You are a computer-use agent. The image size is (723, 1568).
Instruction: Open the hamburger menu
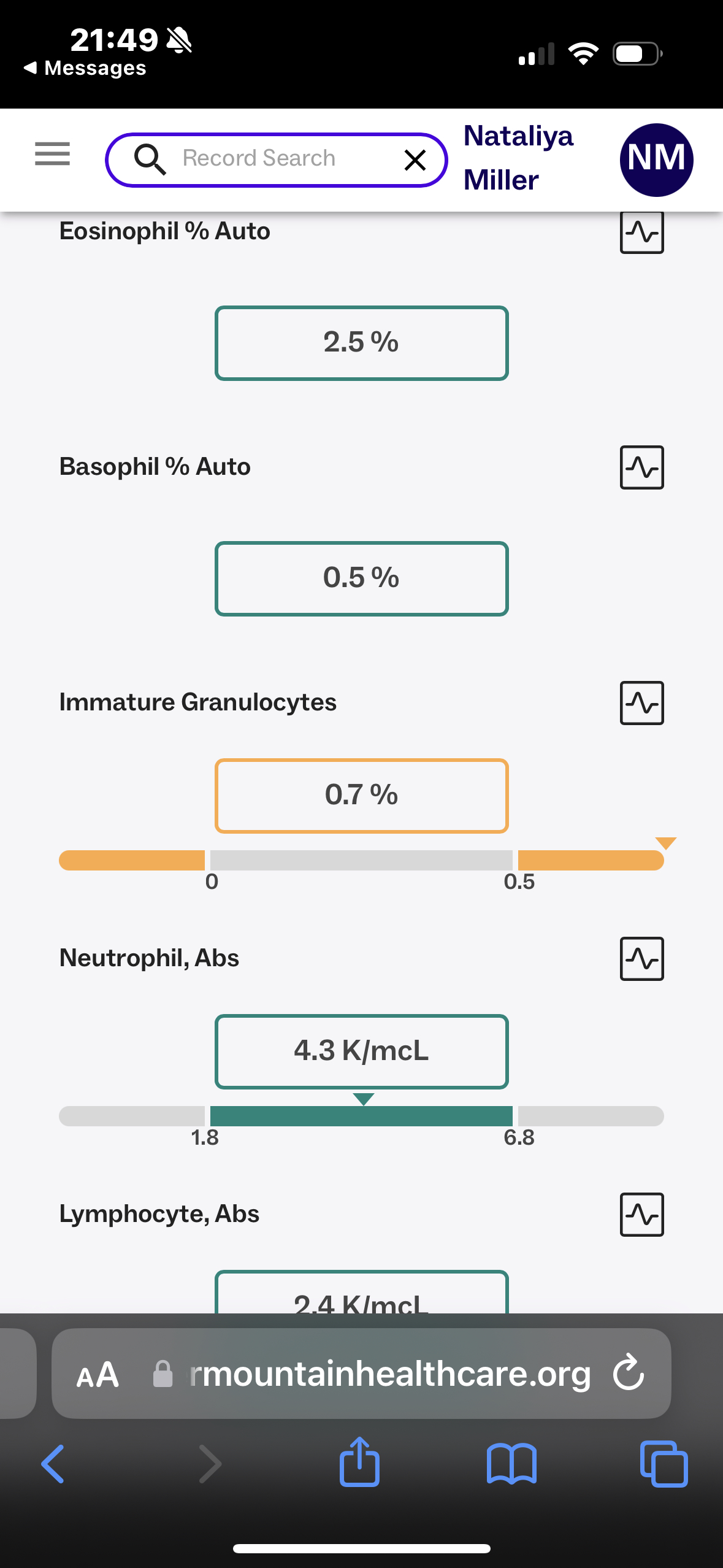pos(52,153)
